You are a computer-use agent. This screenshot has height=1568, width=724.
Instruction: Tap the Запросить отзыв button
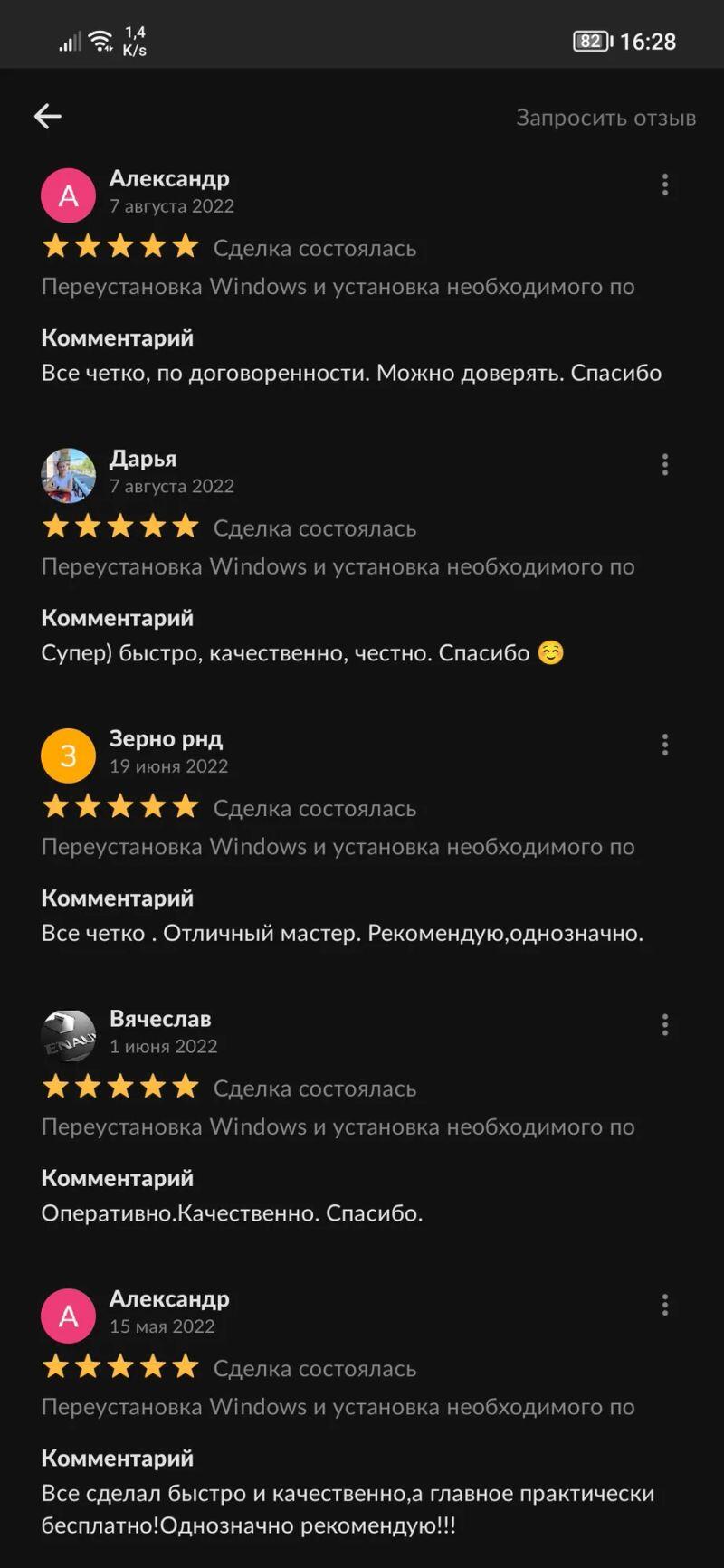click(605, 118)
